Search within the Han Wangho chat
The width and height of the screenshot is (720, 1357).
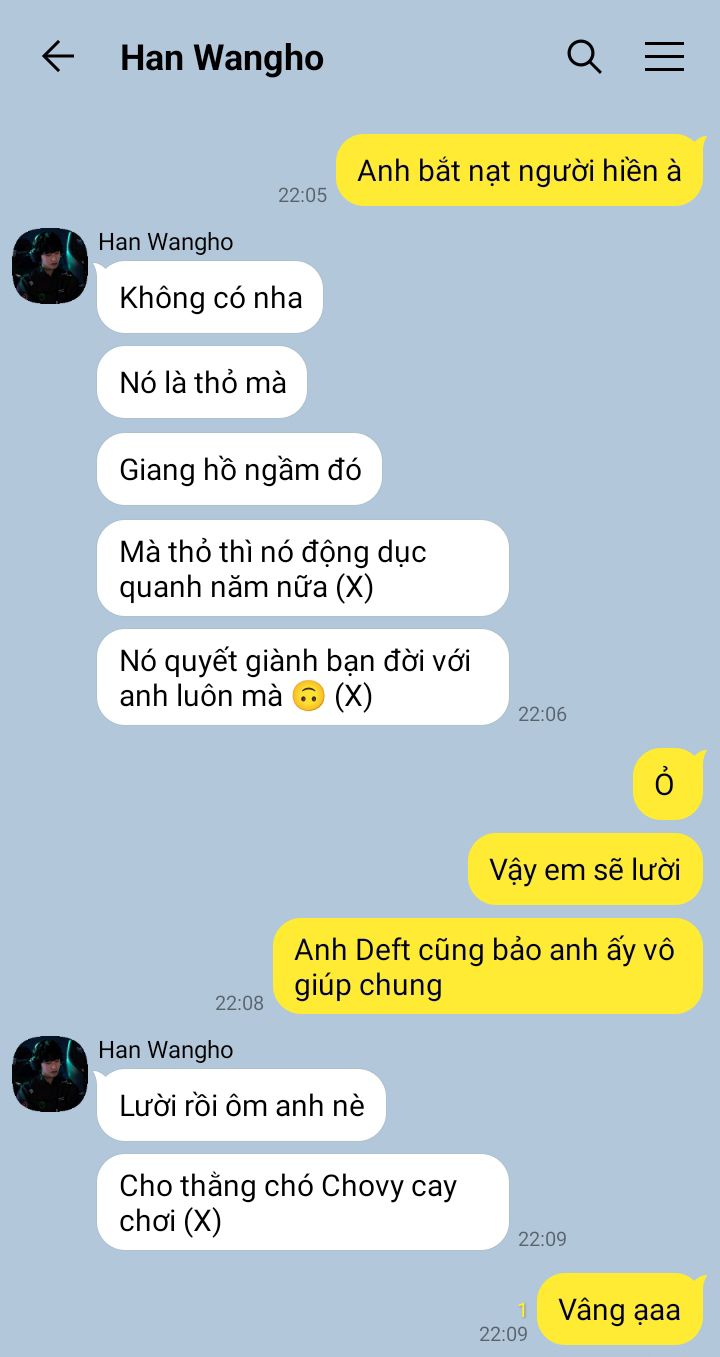(x=584, y=57)
